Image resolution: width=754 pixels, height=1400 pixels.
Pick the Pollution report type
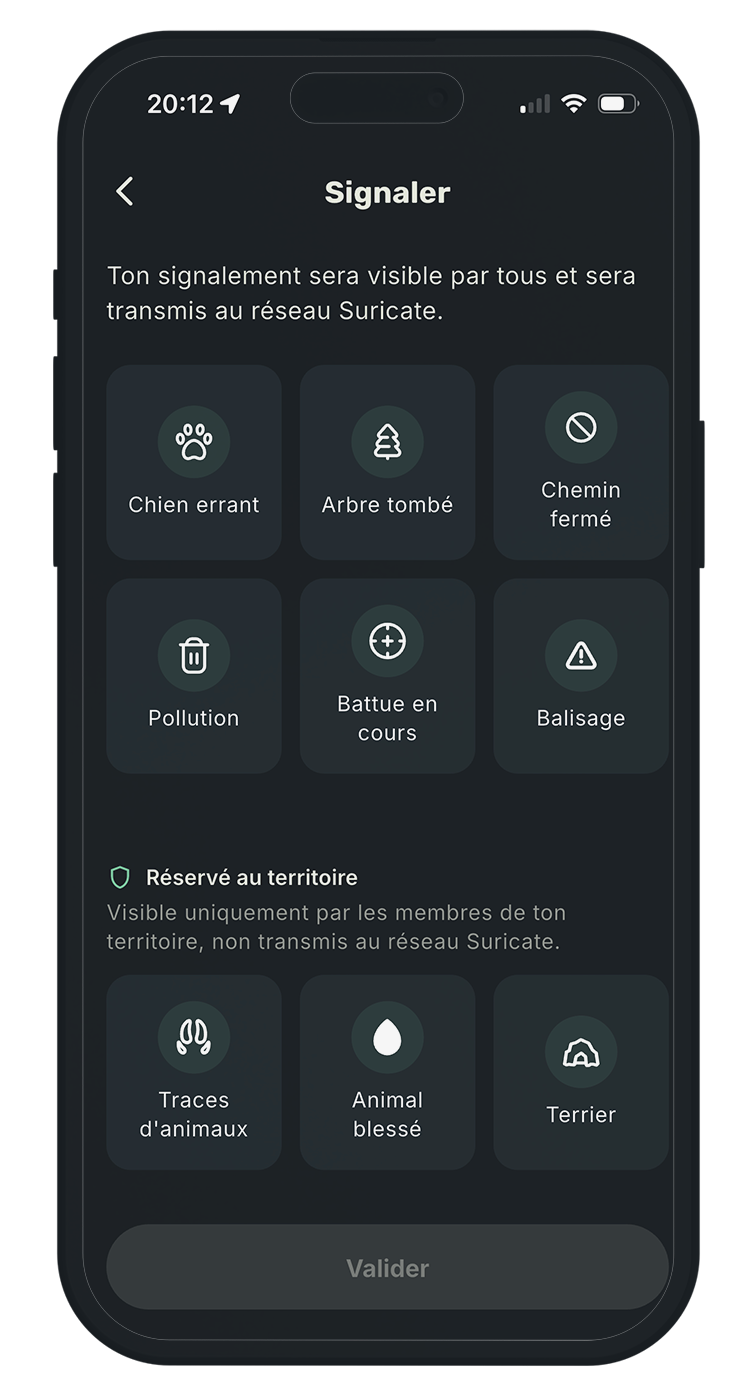(x=194, y=676)
